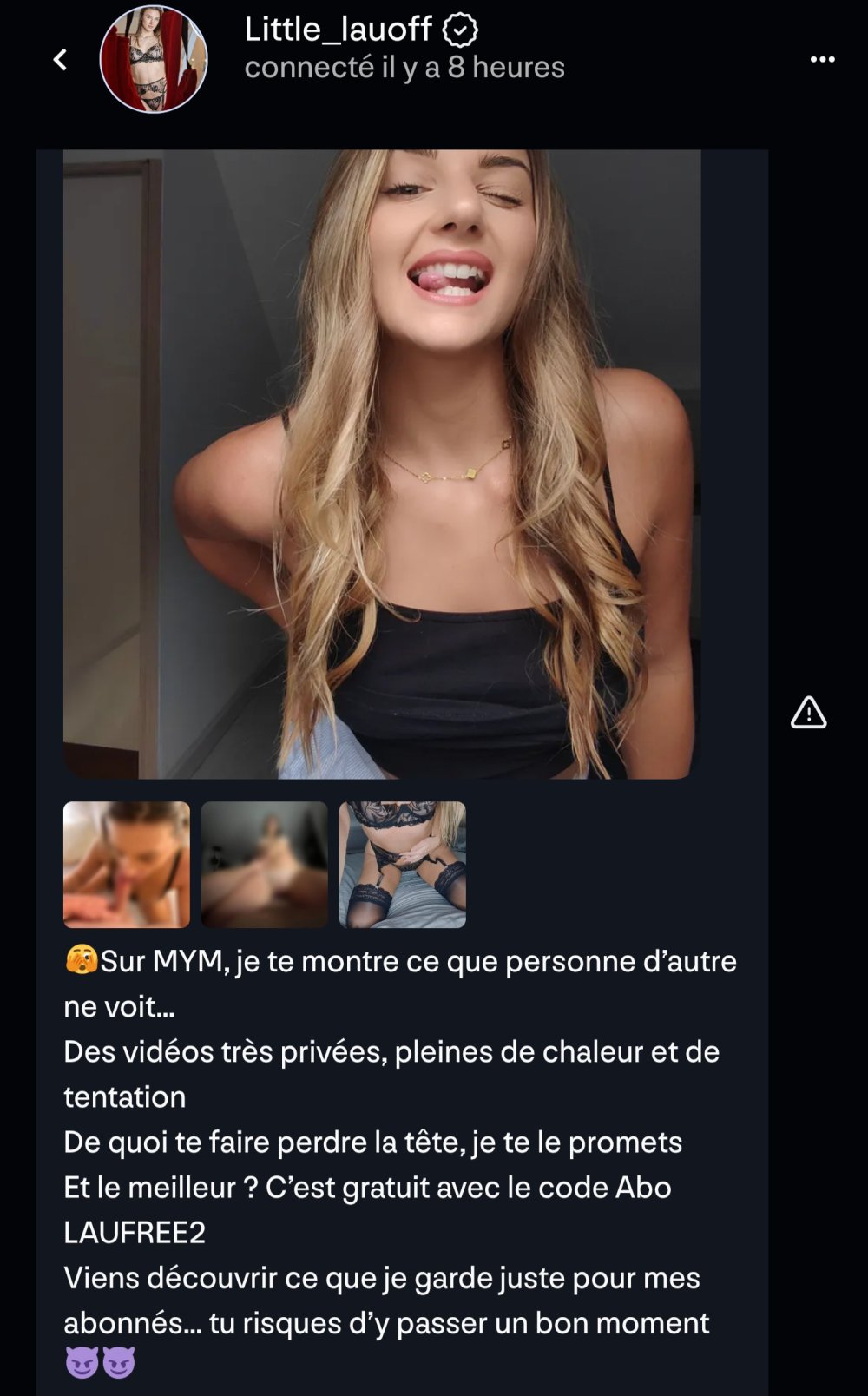
Task: Open Little_lauoff's profile picture
Action: point(154,60)
